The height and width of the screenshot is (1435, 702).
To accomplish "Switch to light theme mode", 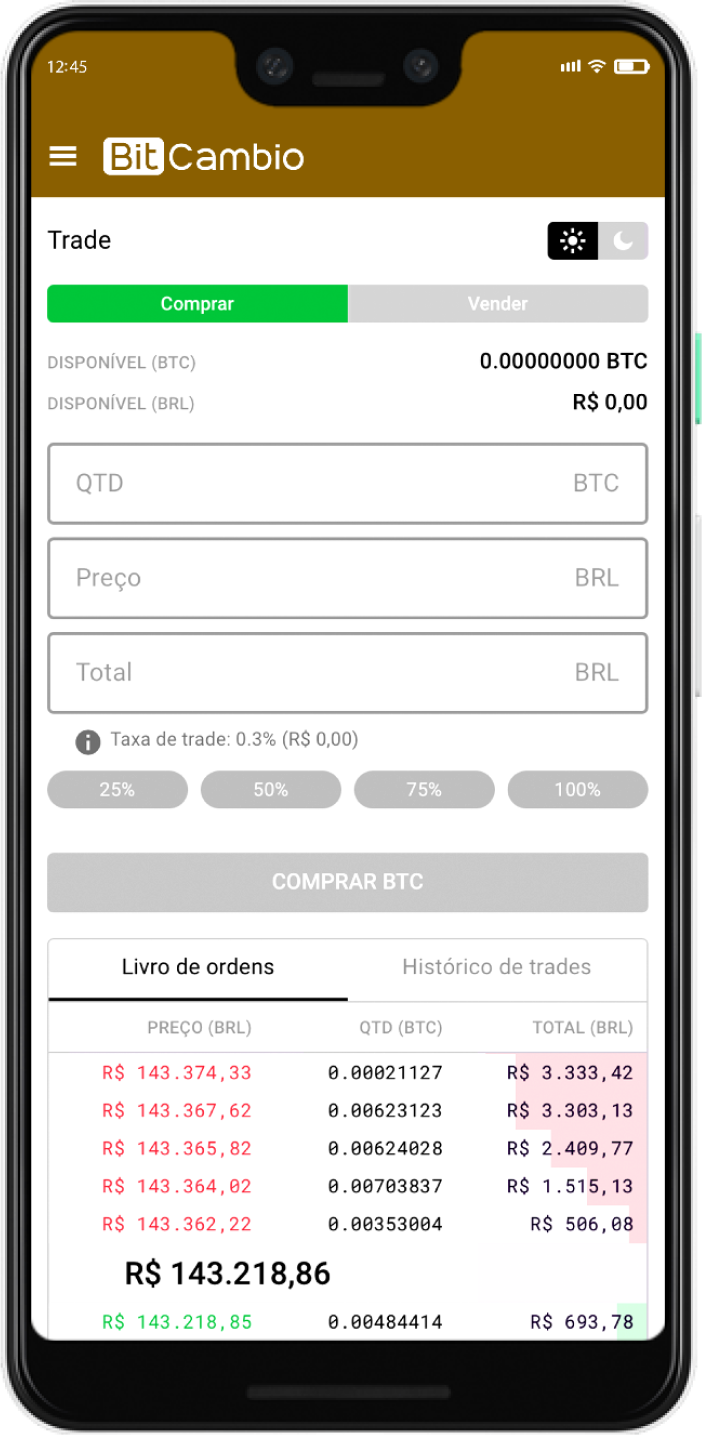I will 573,241.
